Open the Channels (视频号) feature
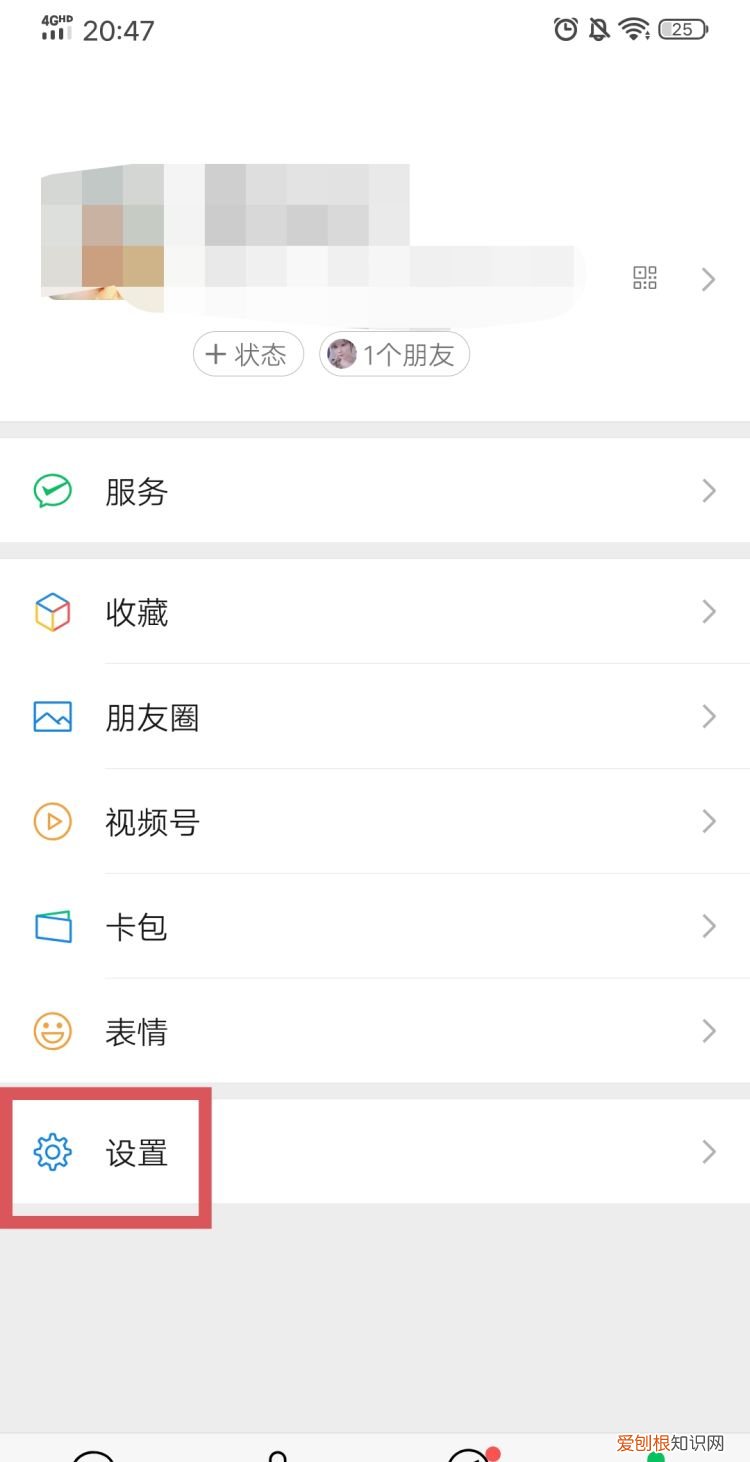This screenshot has height=1462, width=750. [152, 822]
